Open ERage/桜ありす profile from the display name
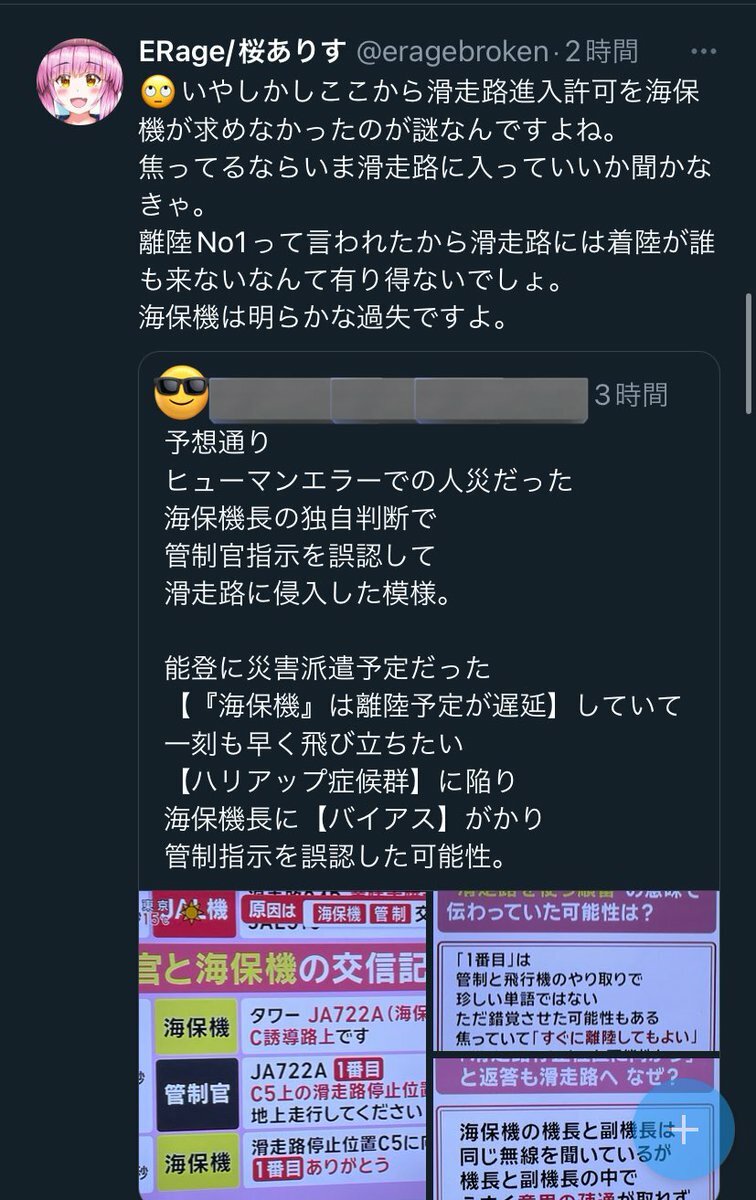The height and width of the screenshot is (1200, 756). [243, 51]
